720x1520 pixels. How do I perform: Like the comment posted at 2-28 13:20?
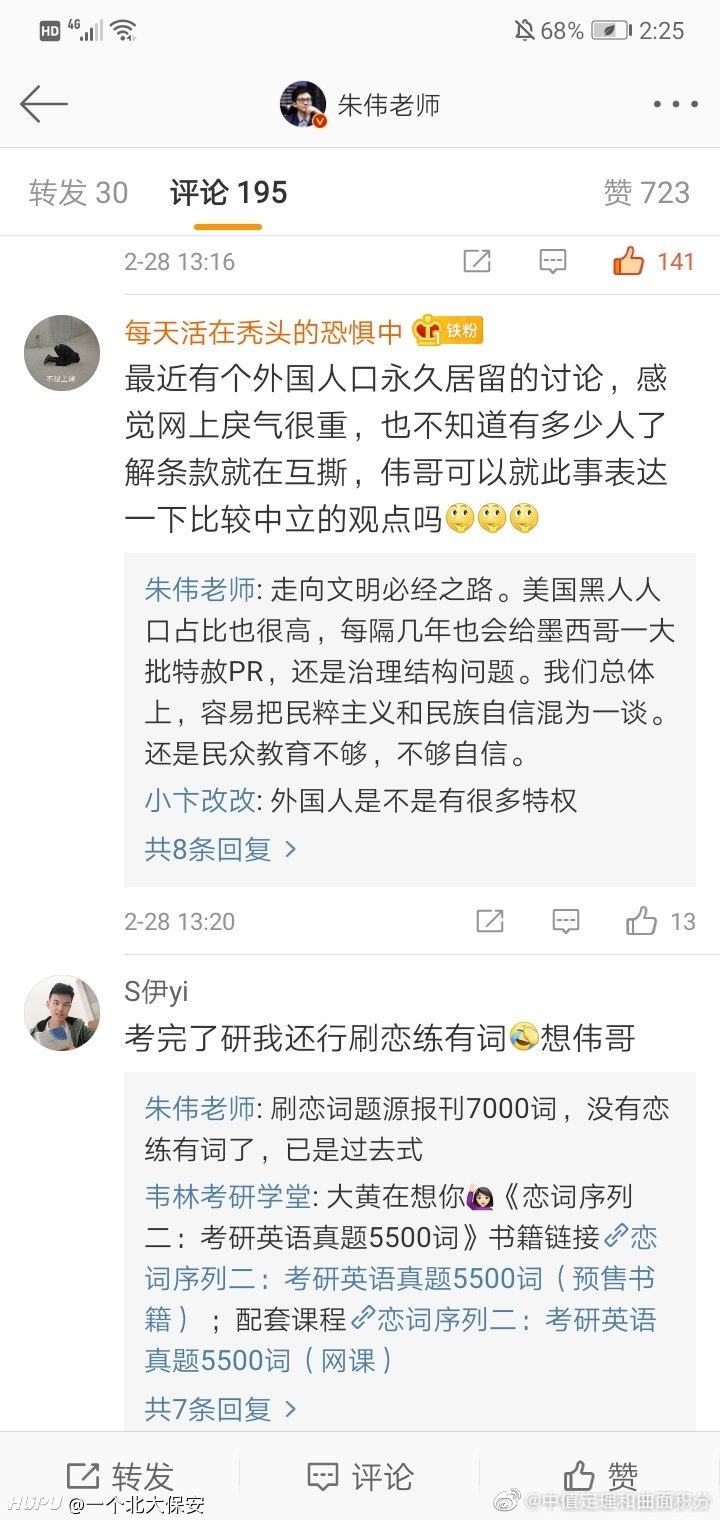(660, 921)
